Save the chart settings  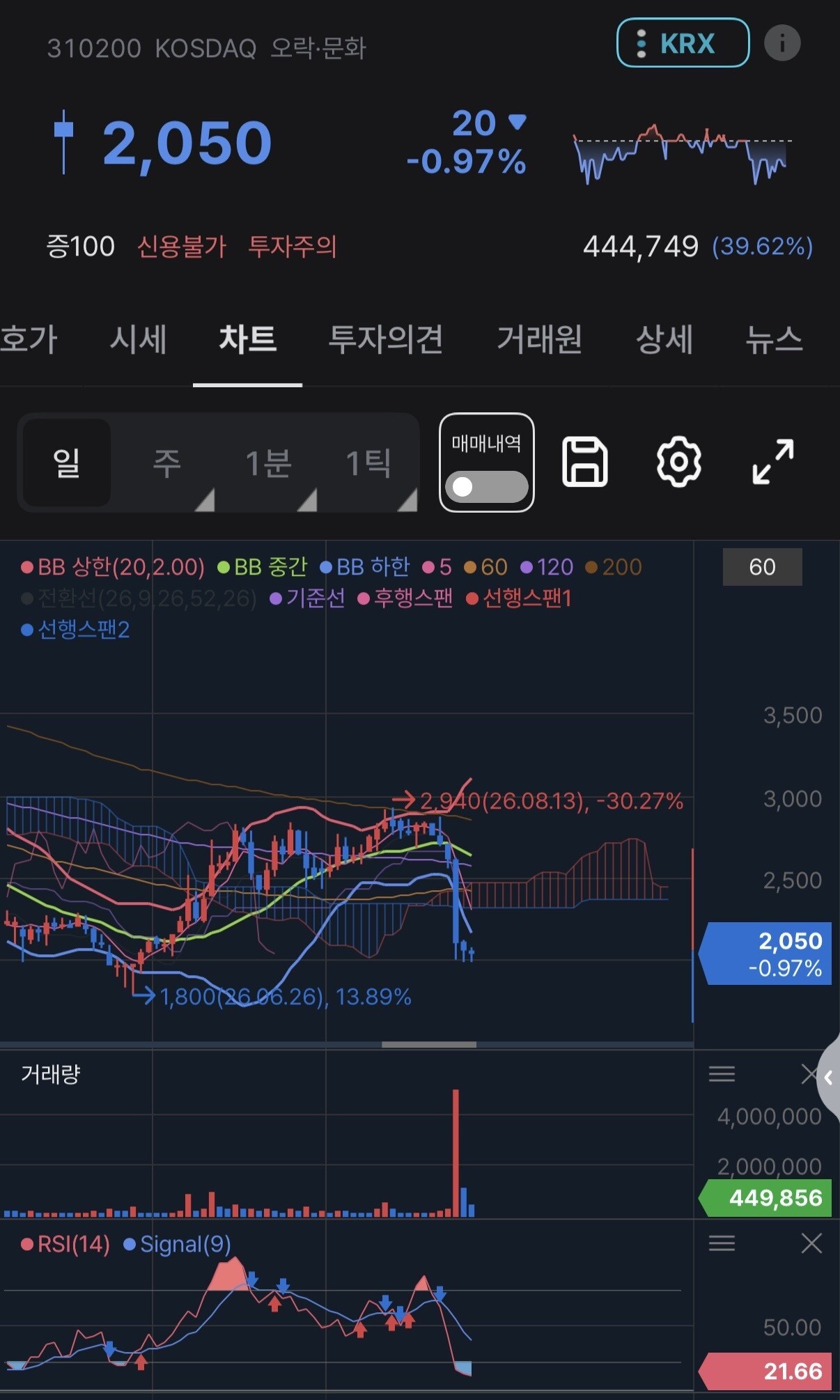585,462
